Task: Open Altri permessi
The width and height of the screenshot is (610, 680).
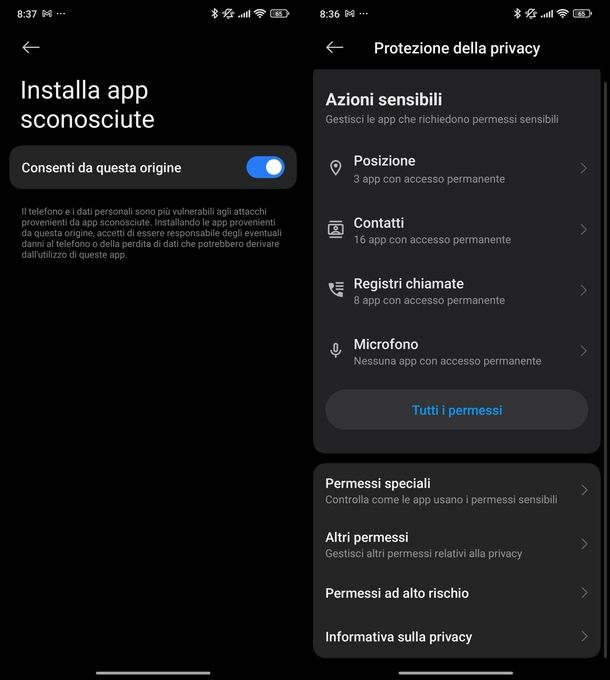Action: (x=456, y=544)
